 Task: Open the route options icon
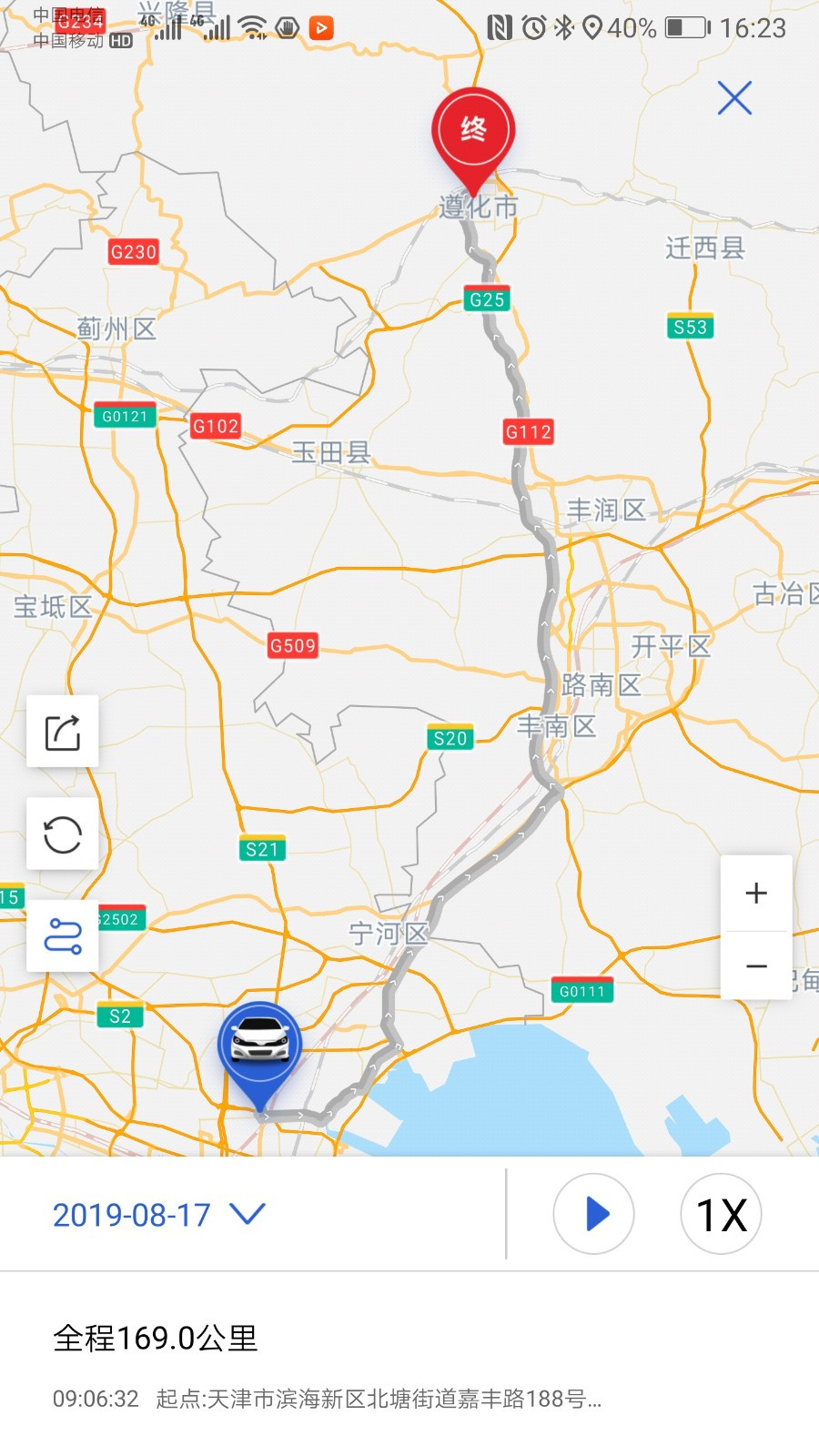63,936
